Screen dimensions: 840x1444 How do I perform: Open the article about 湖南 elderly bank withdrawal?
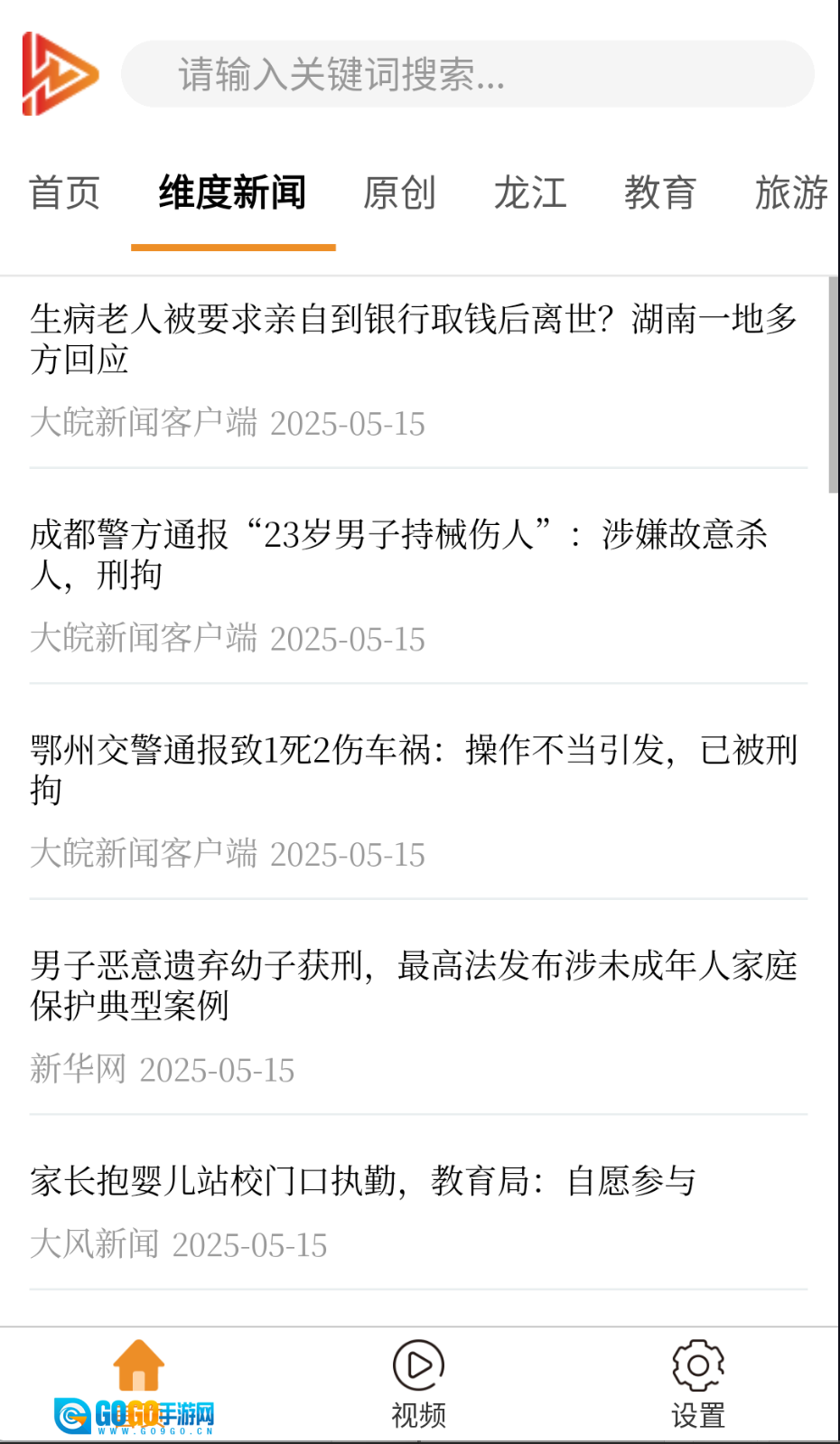click(414, 339)
